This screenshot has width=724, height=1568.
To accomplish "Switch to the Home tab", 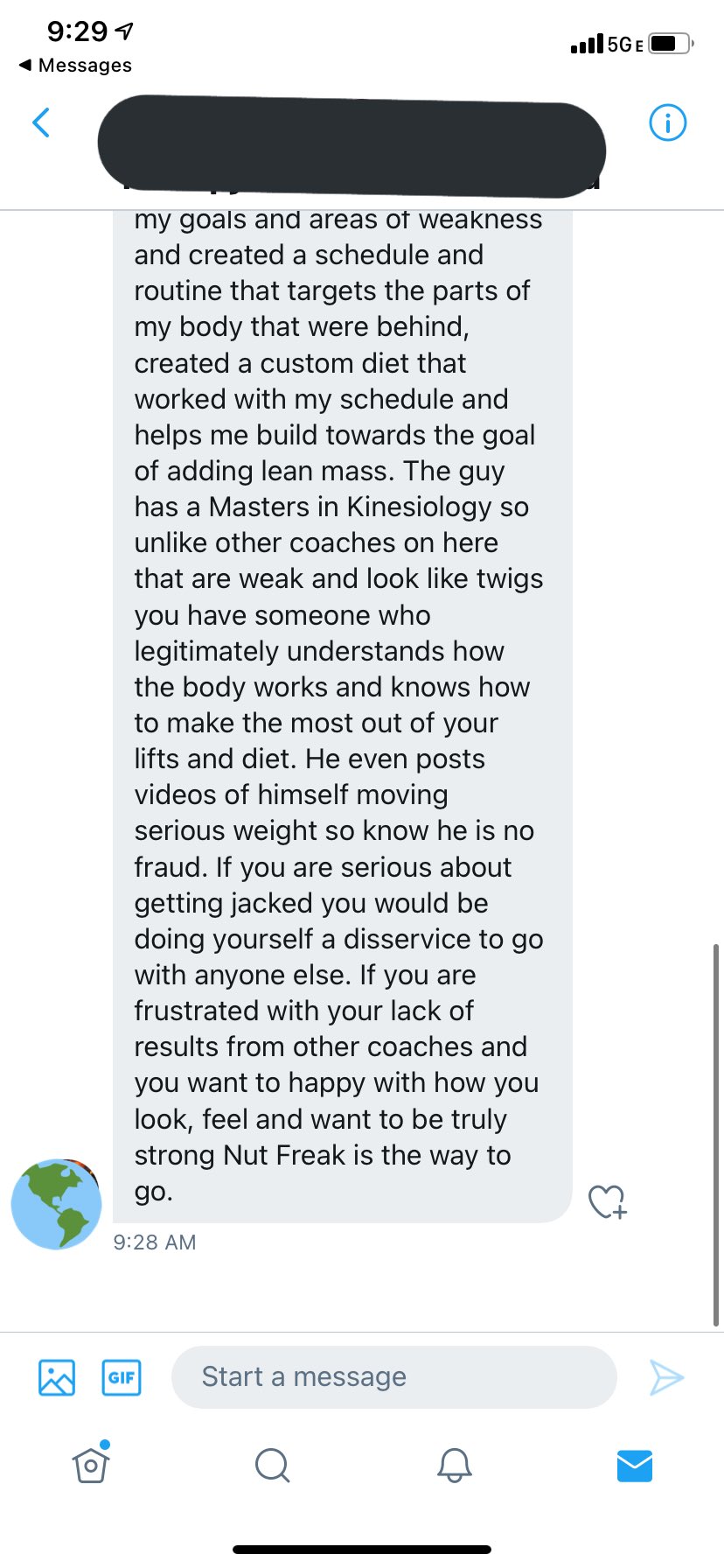I will pyautogui.click(x=91, y=1465).
